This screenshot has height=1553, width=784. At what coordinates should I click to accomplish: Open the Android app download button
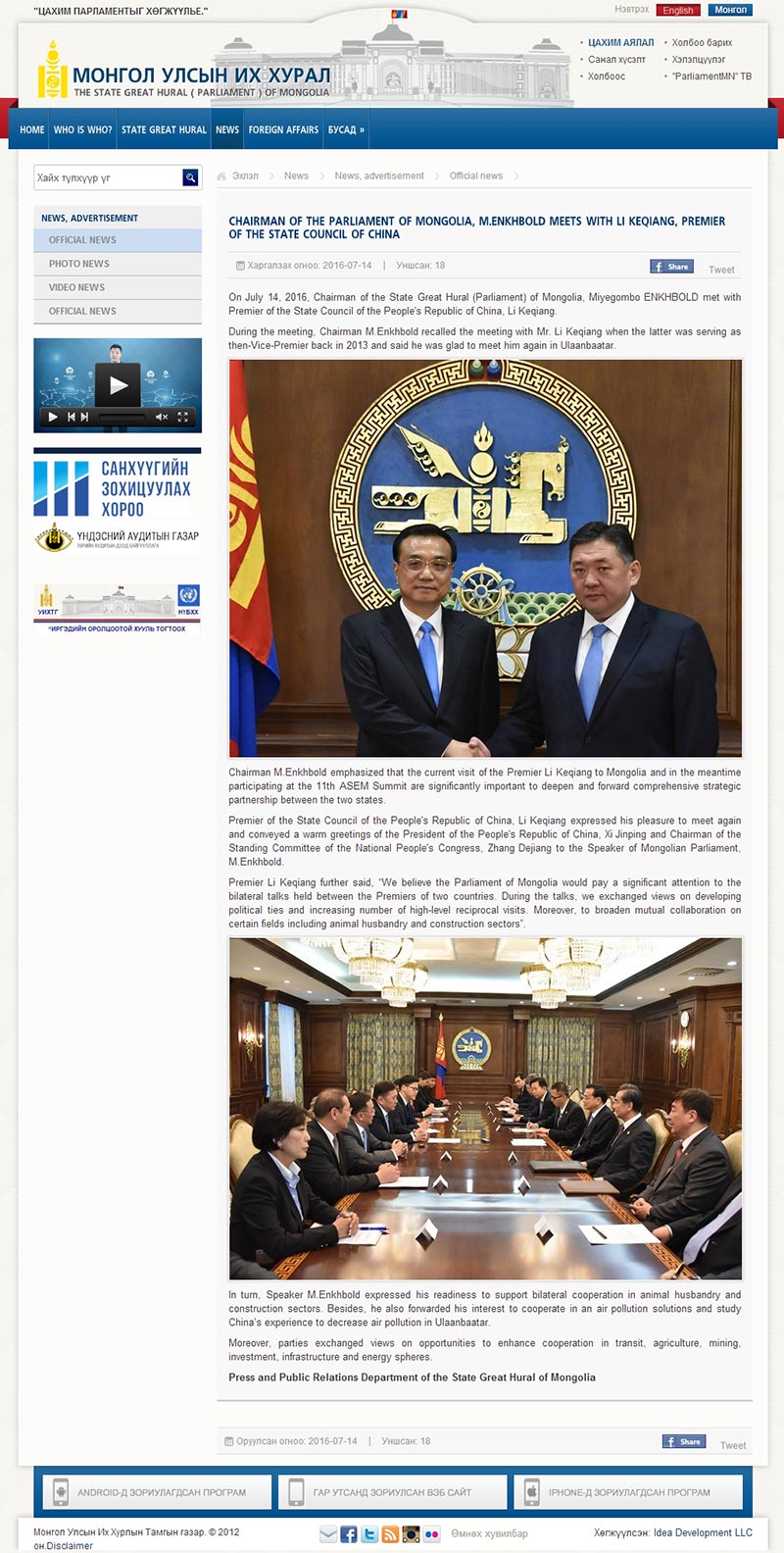[157, 1492]
